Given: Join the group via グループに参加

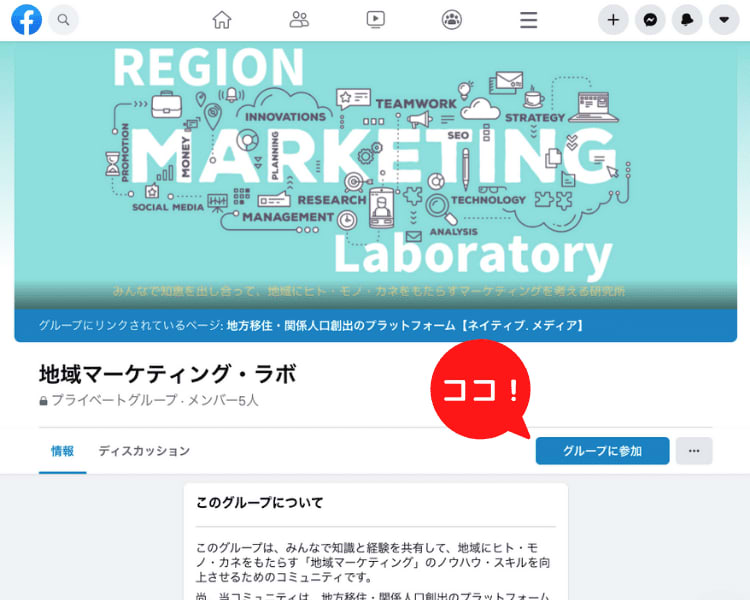Looking at the screenshot, I should [602, 451].
